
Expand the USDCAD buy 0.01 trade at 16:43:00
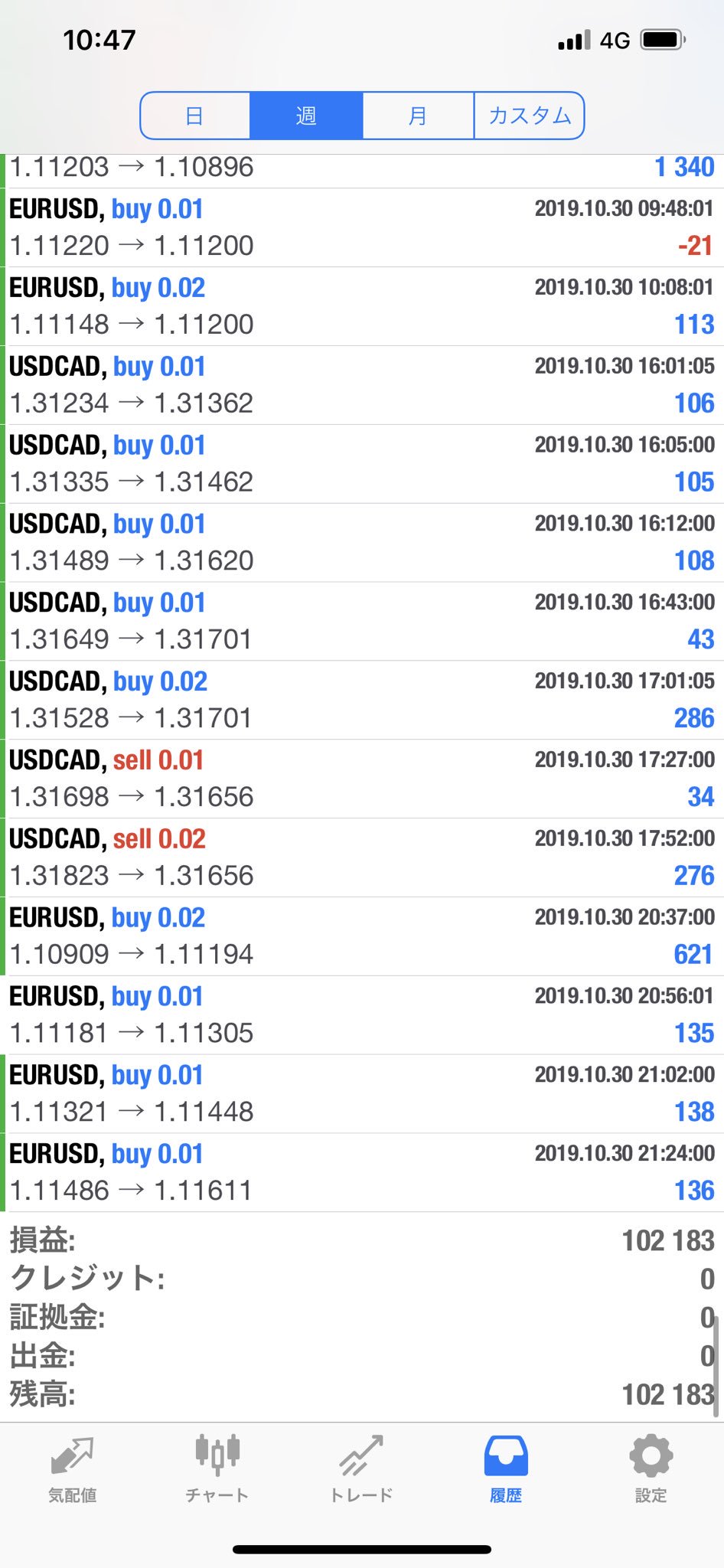pyautogui.click(x=362, y=622)
